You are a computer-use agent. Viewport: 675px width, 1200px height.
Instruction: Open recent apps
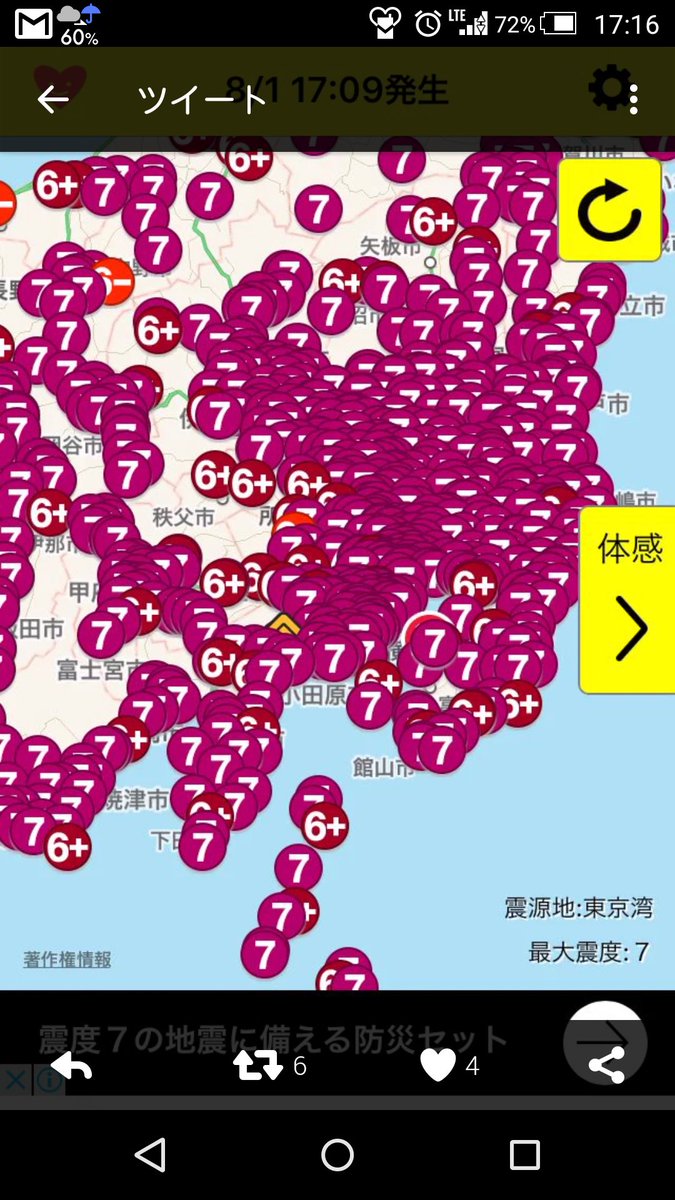[525, 1155]
